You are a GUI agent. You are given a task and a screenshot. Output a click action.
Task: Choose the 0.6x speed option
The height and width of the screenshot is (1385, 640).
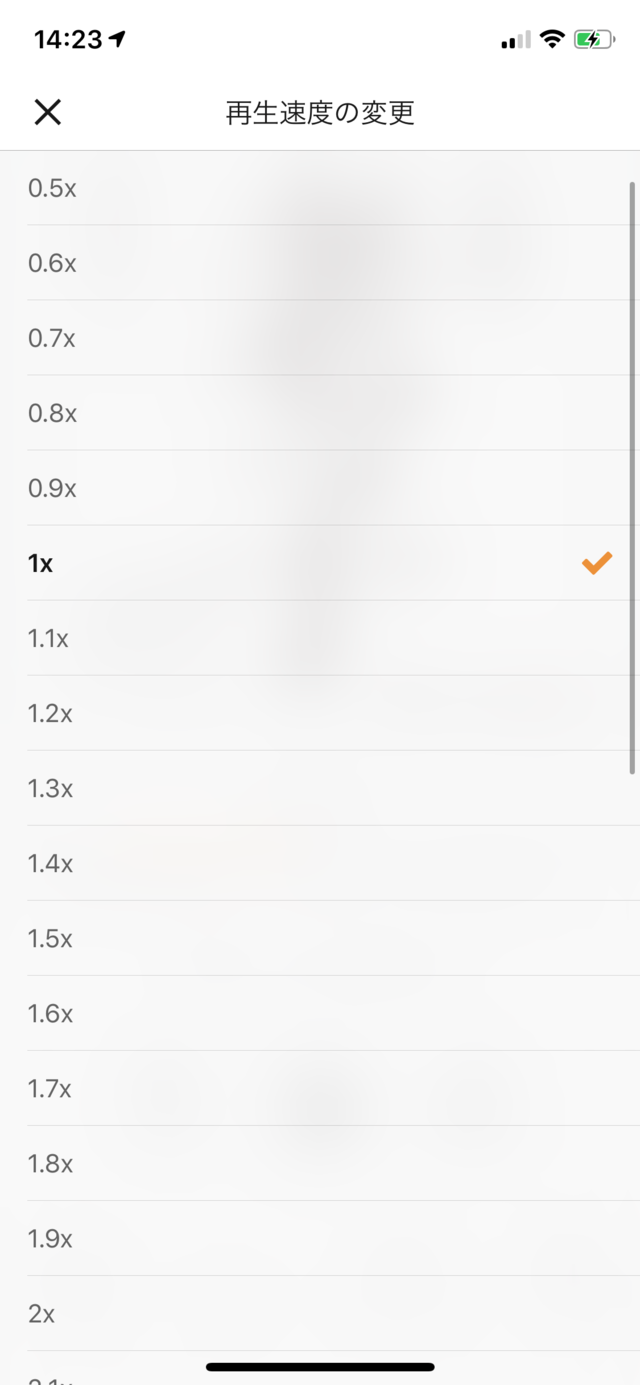[x=320, y=263]
